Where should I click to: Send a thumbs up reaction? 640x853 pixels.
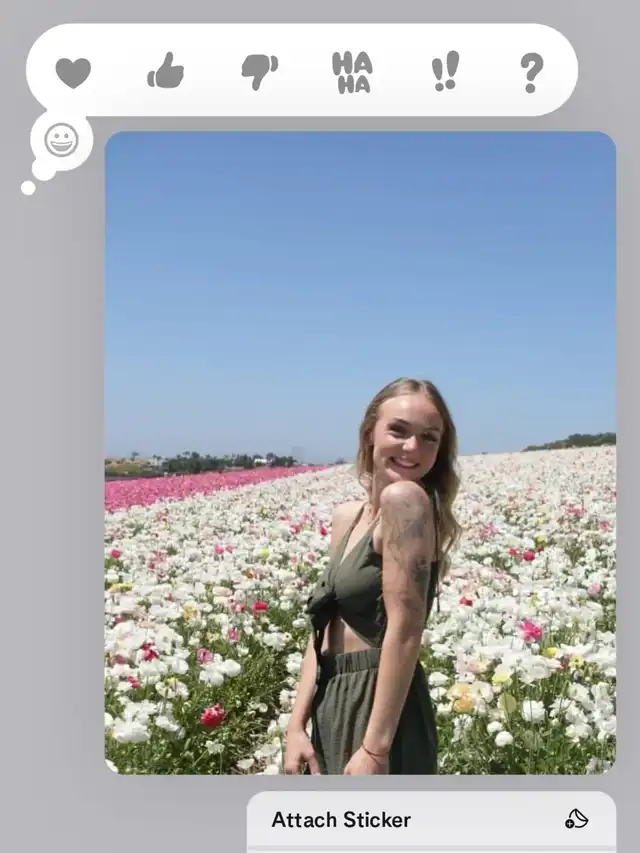(165, 72)
